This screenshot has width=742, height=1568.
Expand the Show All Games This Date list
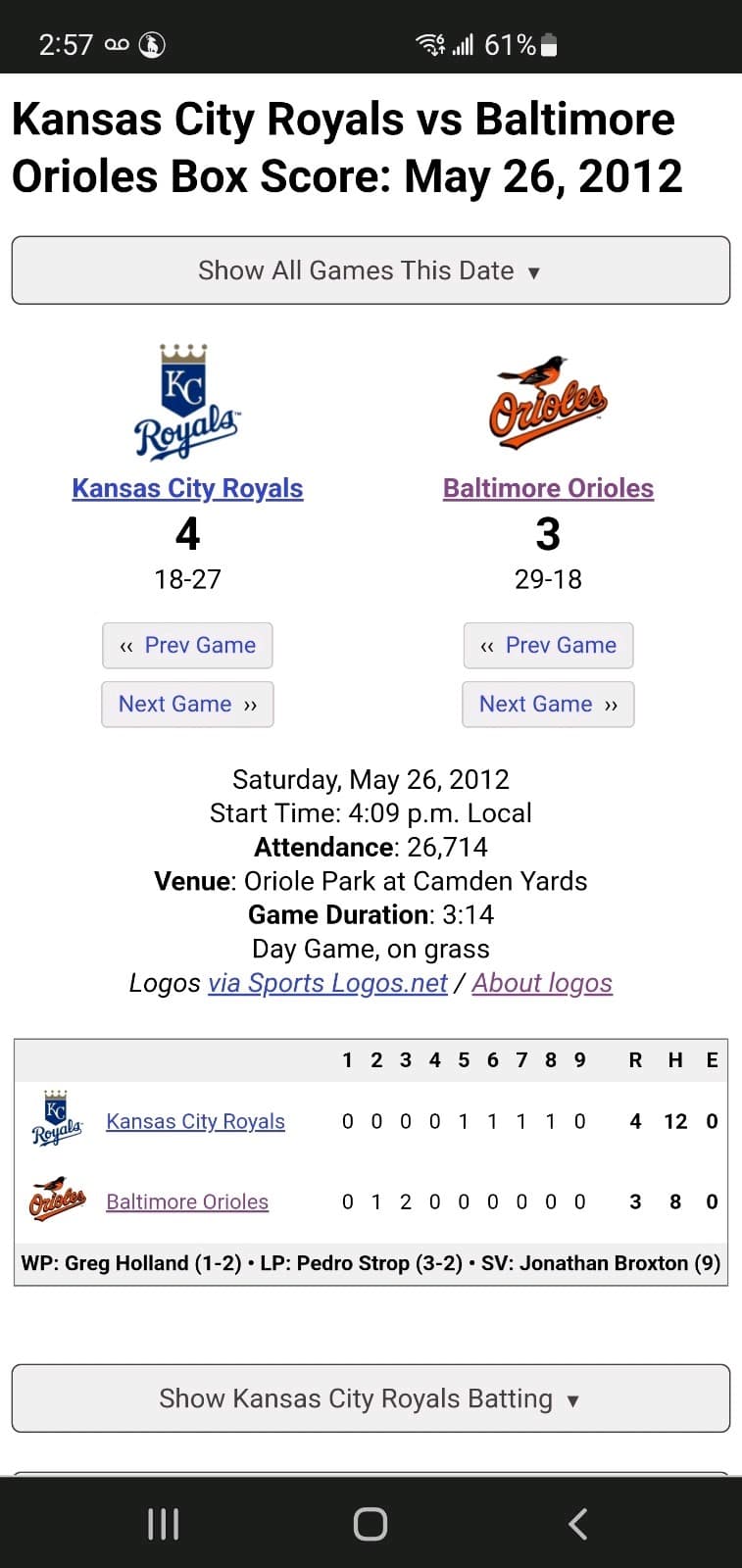click(x=371, y=270)
